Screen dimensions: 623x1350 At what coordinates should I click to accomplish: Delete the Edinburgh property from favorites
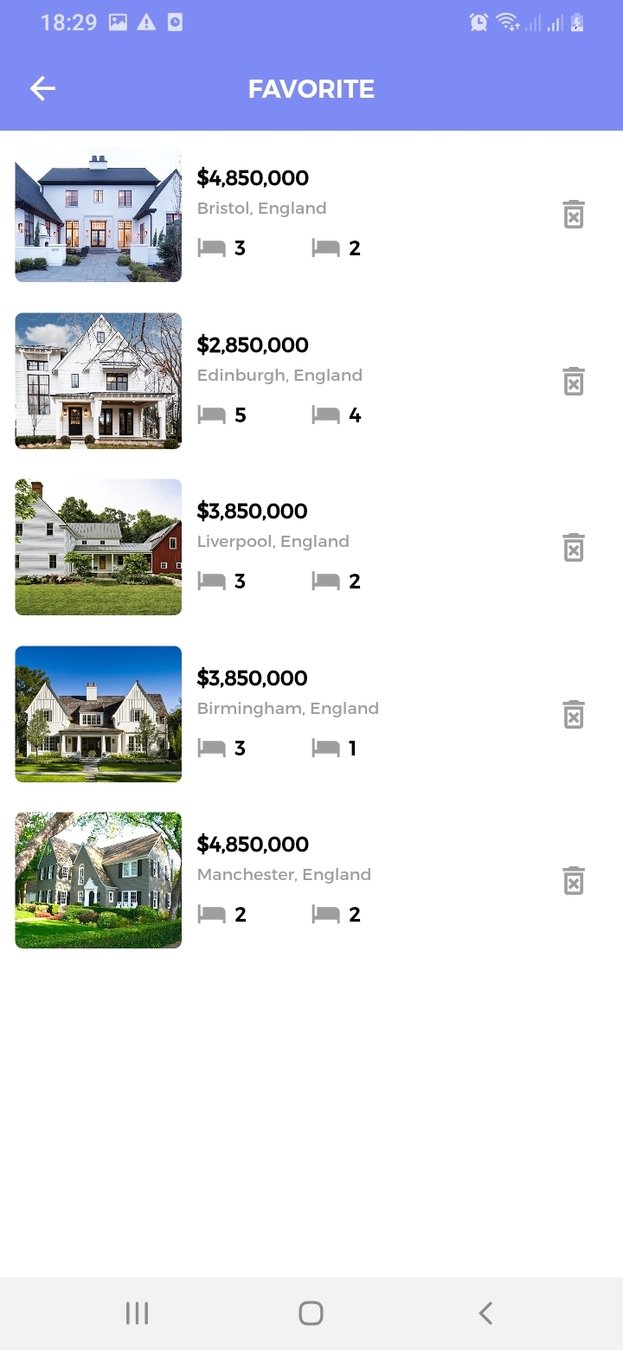click(x=573, y=381)
